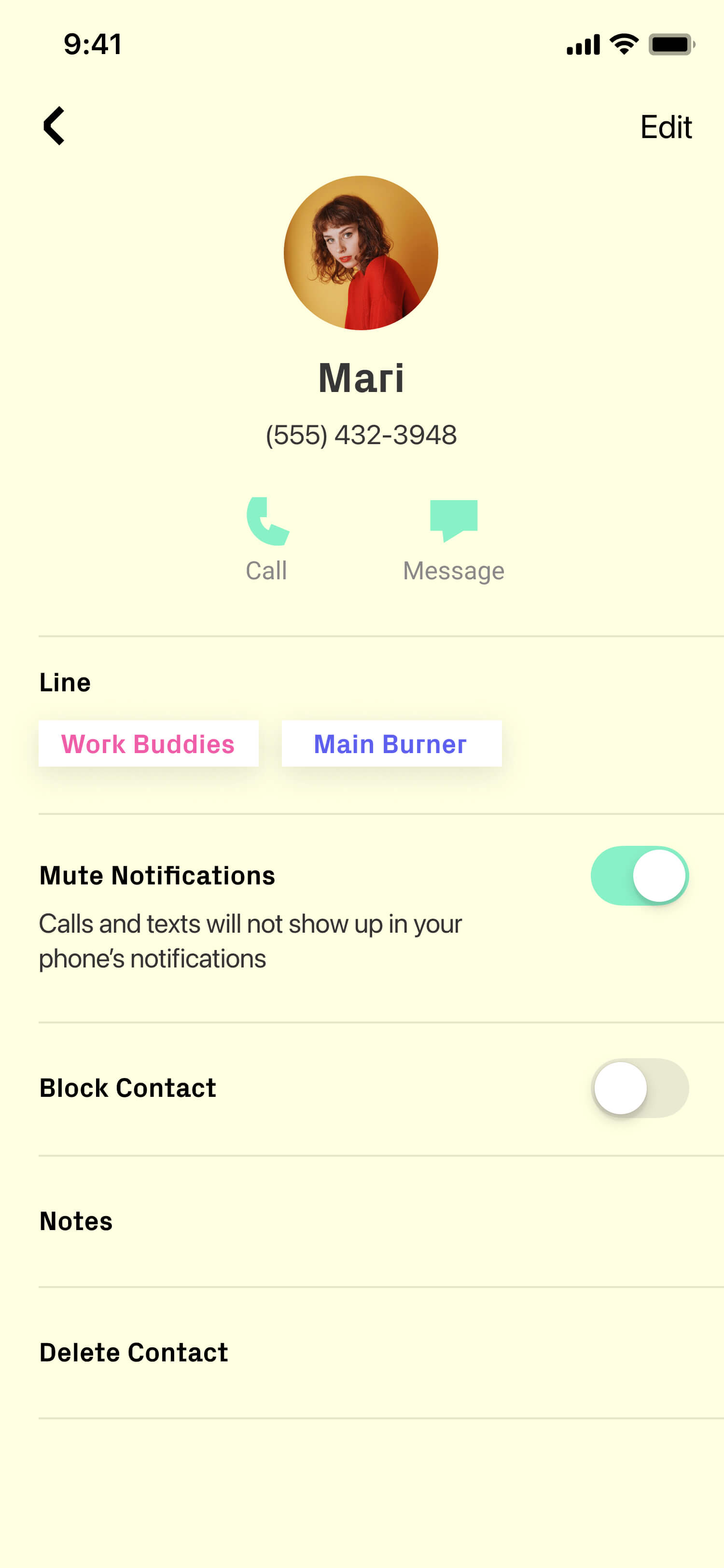
Task: Open Notes for this contact
Action: 381,1221
